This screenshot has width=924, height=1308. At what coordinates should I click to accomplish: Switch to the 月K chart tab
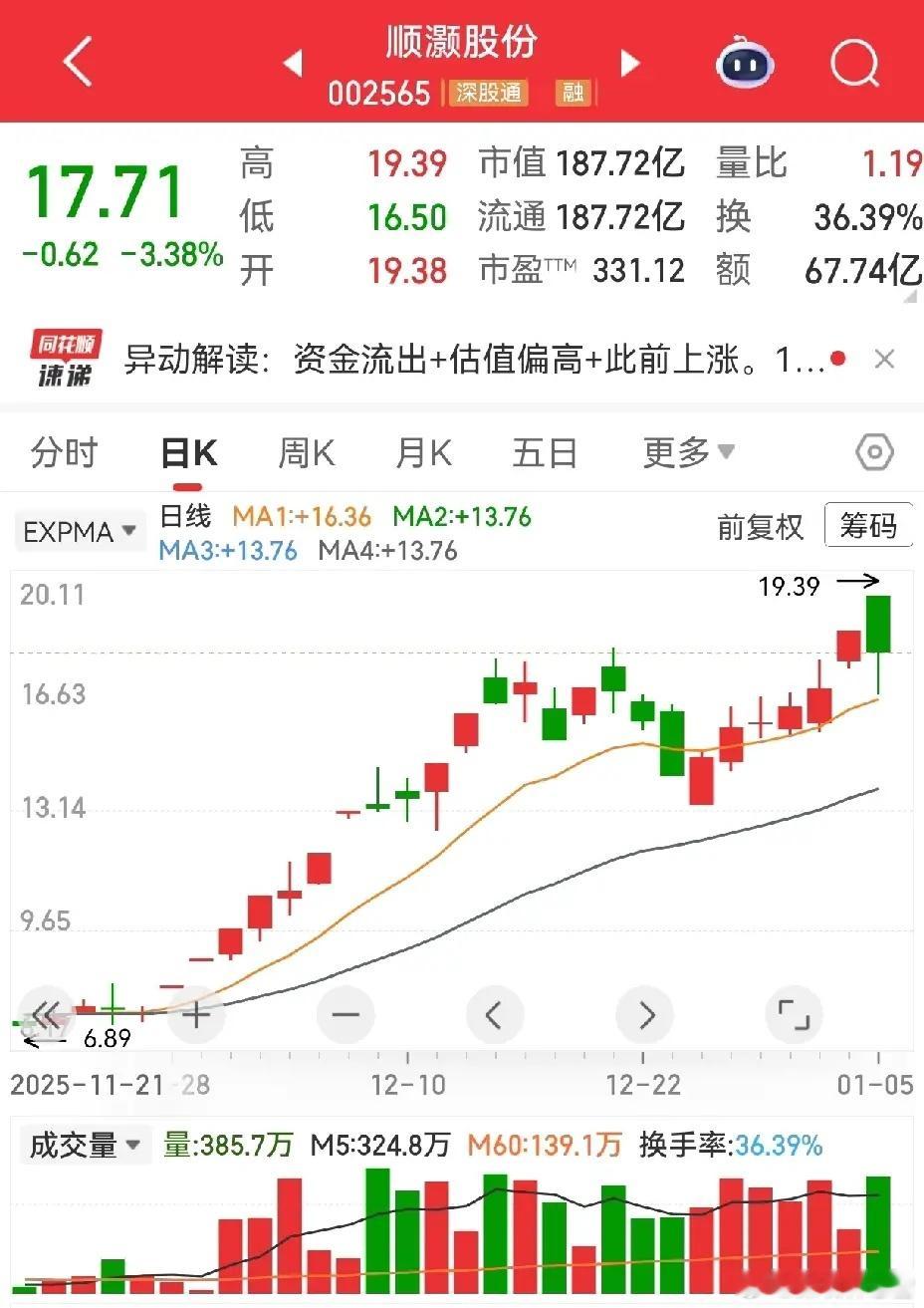(x=423, y=453)
